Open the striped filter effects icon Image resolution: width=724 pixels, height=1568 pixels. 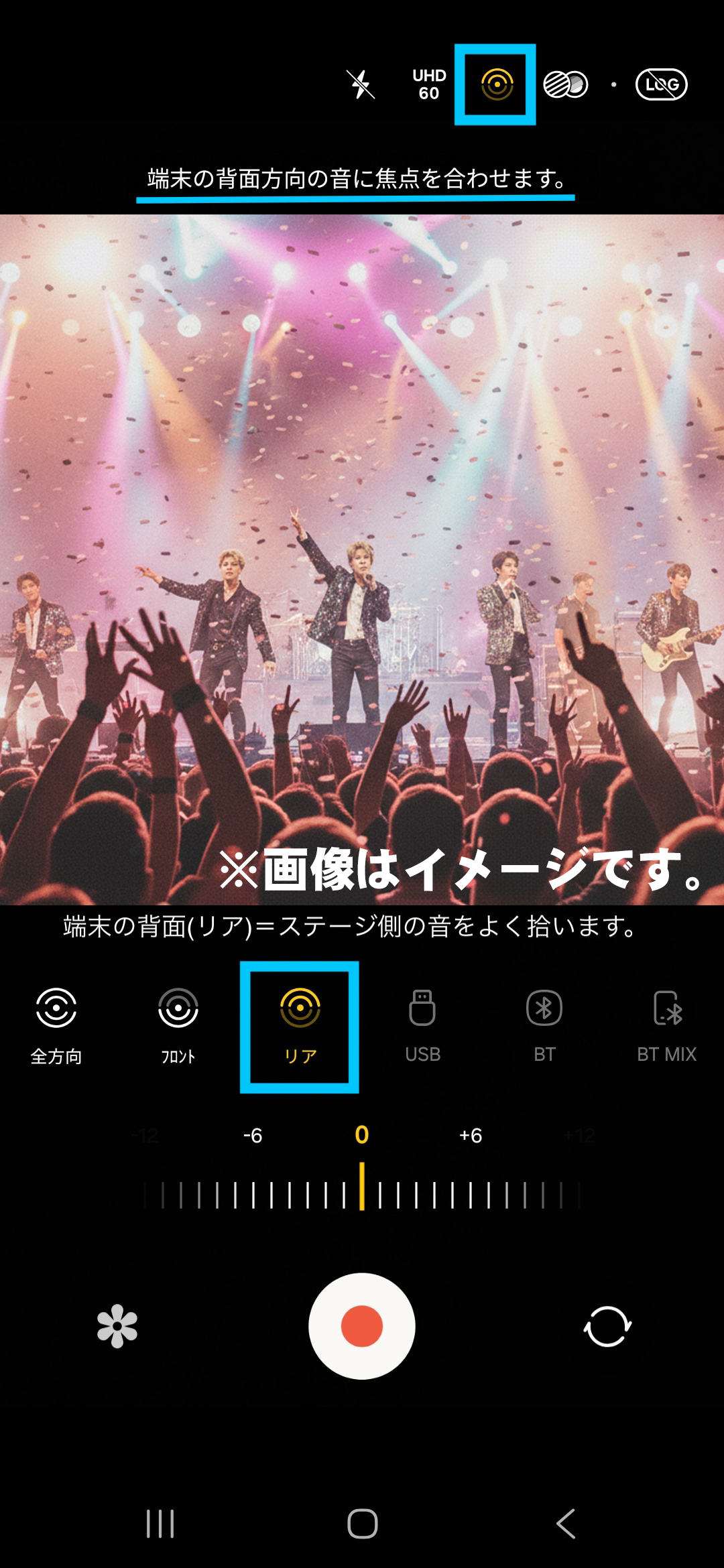[565, 84]
